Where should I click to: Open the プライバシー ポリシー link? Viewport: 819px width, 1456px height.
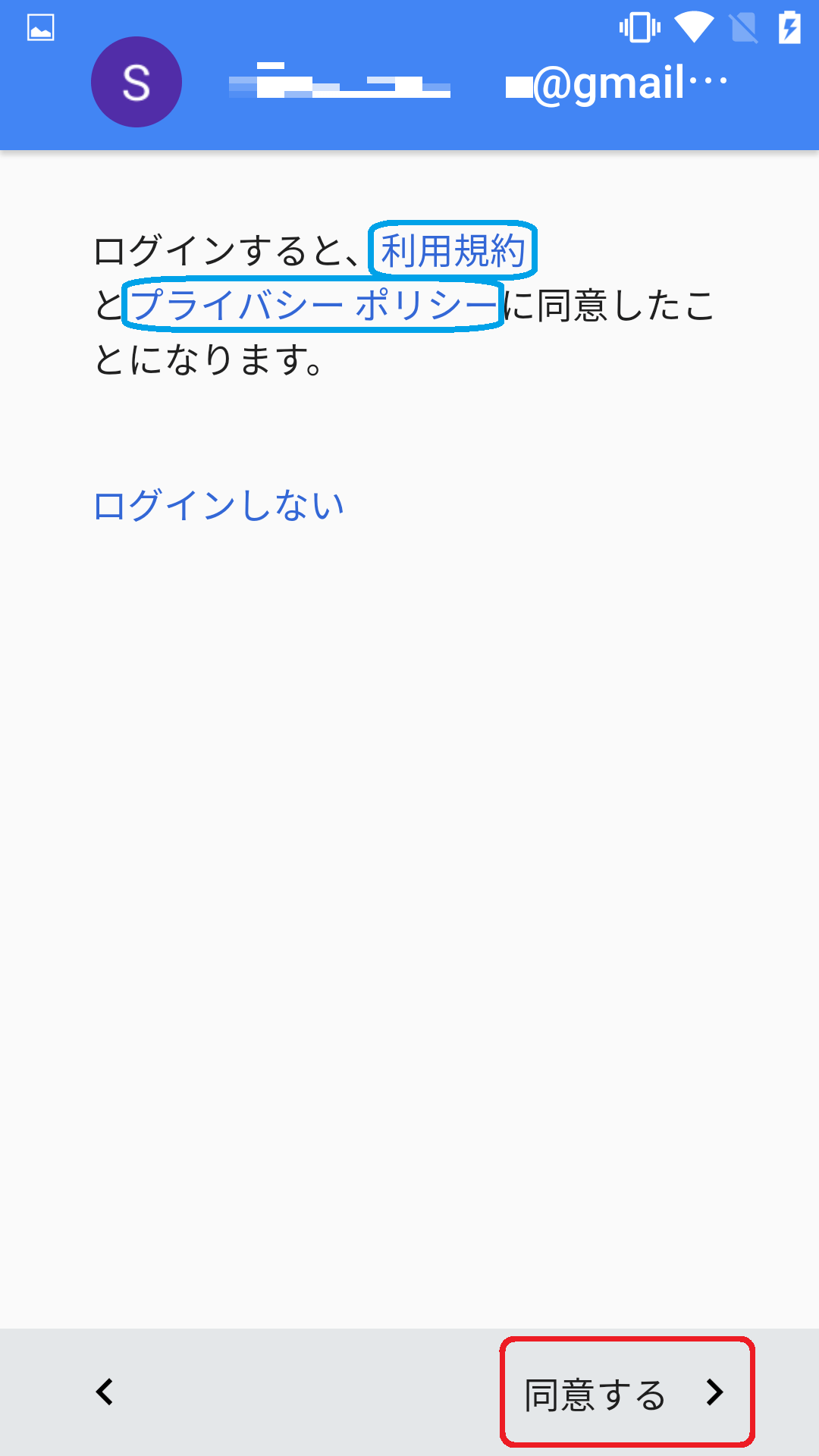pos(313,305)
